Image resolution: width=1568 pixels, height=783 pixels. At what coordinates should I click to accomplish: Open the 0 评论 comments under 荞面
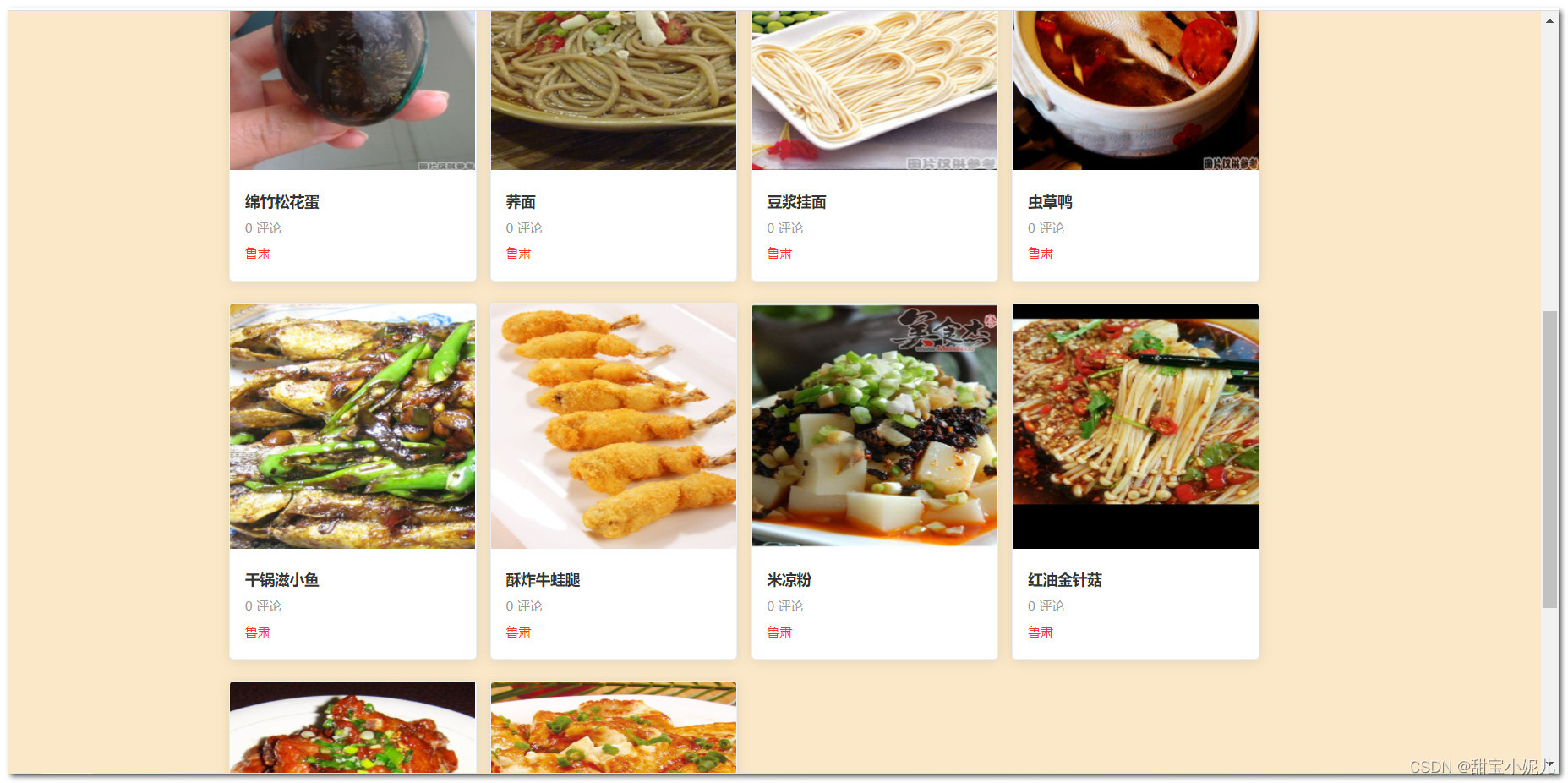point(523,228)
